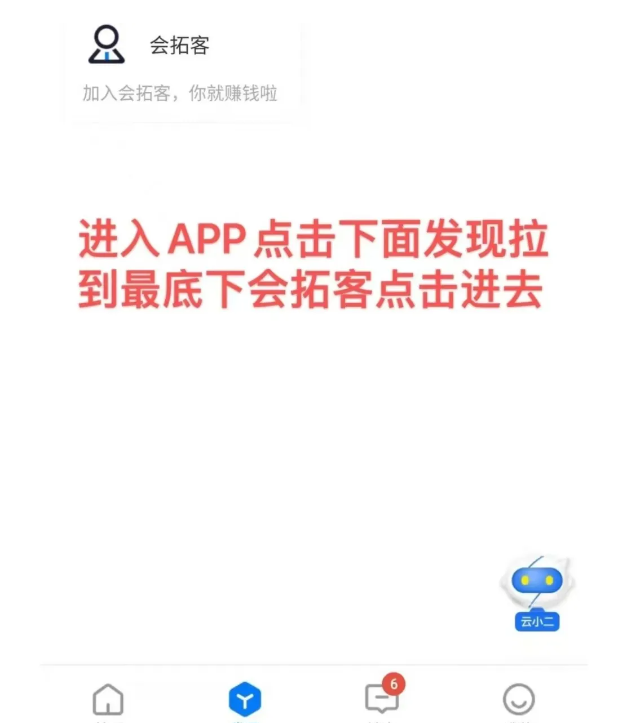
Task: Open the 云小二 assistant robot
Action: coord(537,593)
